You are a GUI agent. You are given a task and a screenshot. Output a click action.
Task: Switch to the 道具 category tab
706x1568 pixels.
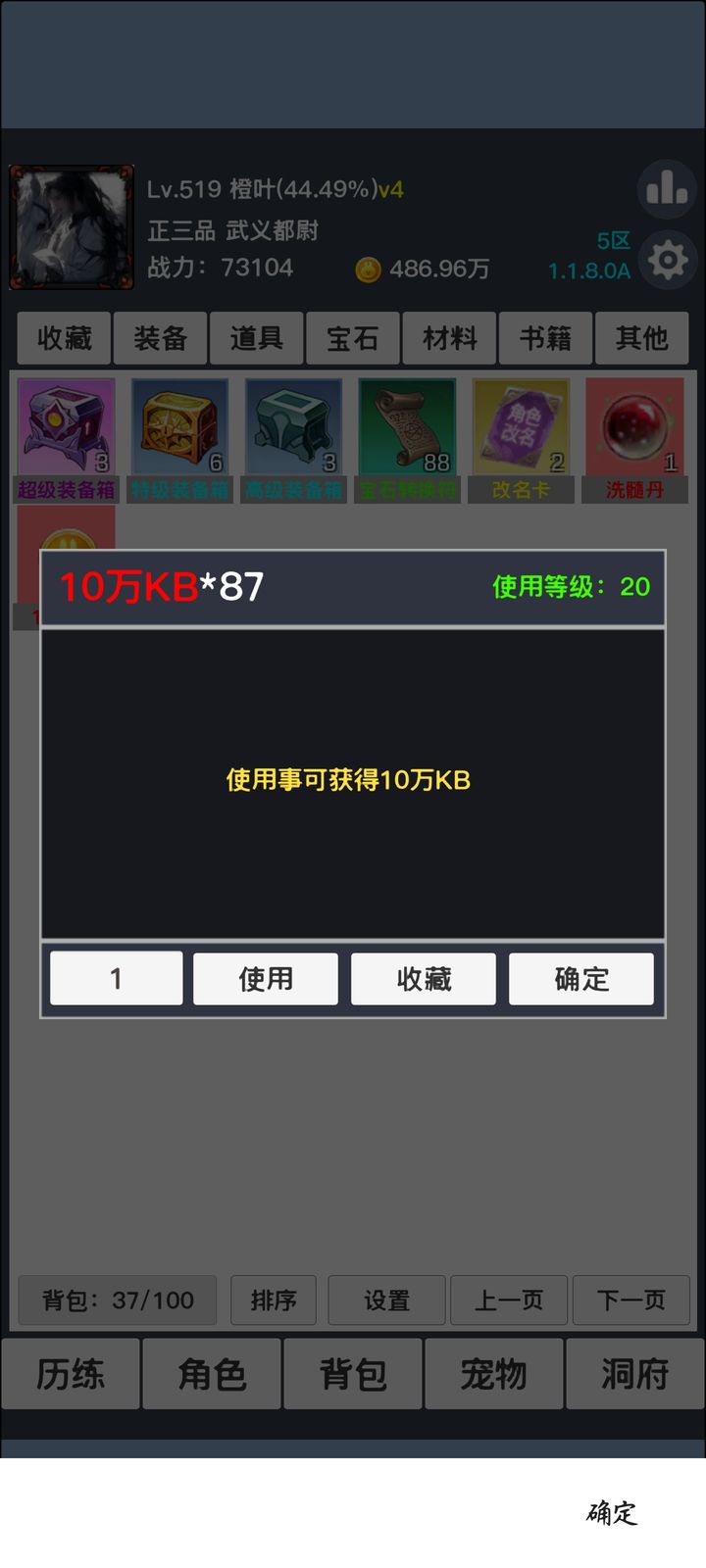256,338
